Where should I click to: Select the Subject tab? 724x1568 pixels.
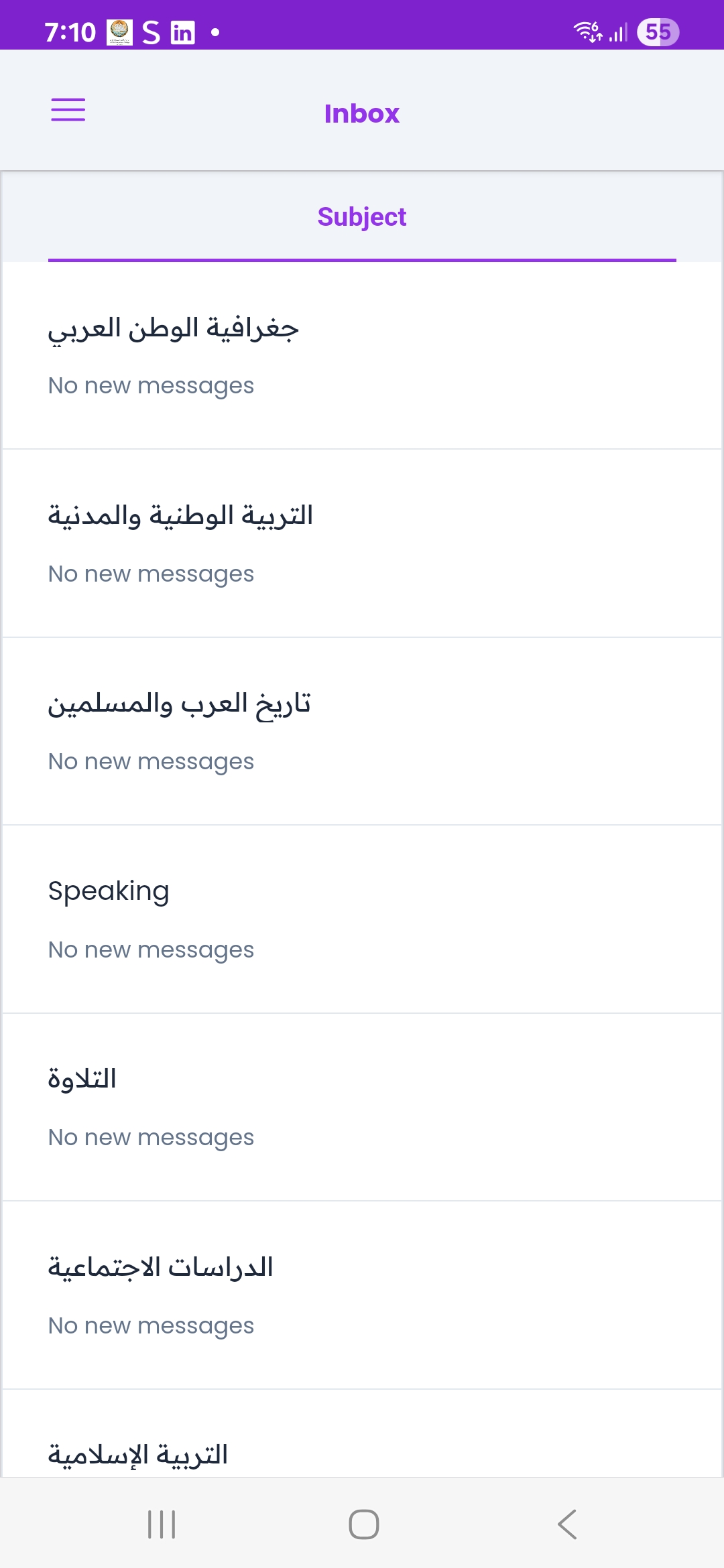[362, 217]
